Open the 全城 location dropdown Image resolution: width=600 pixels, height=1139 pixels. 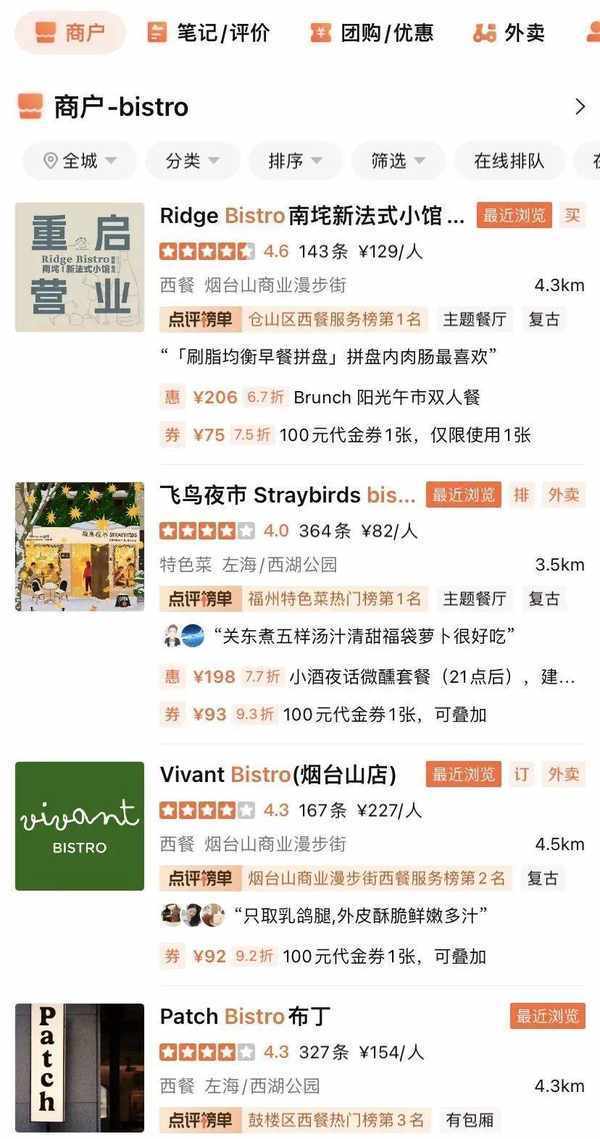[x=81, y=161]
